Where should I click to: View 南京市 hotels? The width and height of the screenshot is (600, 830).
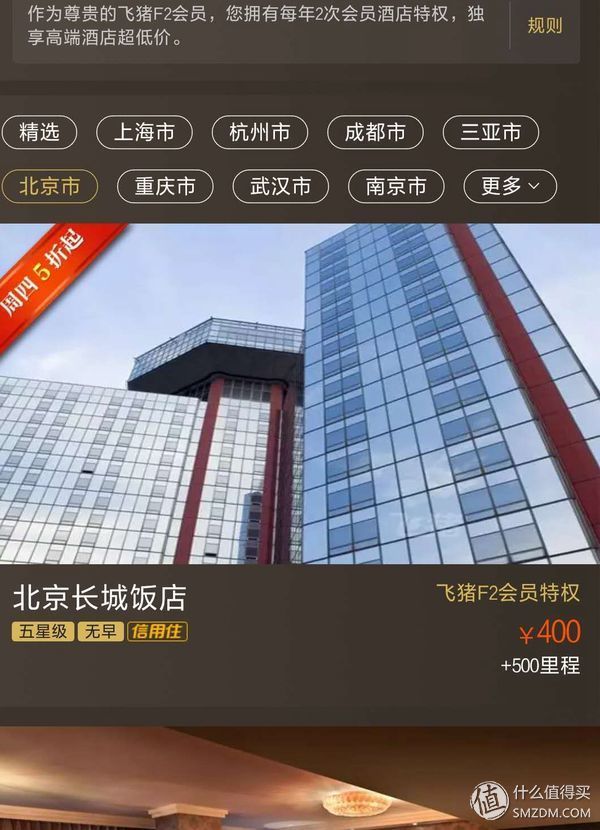click(x=396, y=186)
